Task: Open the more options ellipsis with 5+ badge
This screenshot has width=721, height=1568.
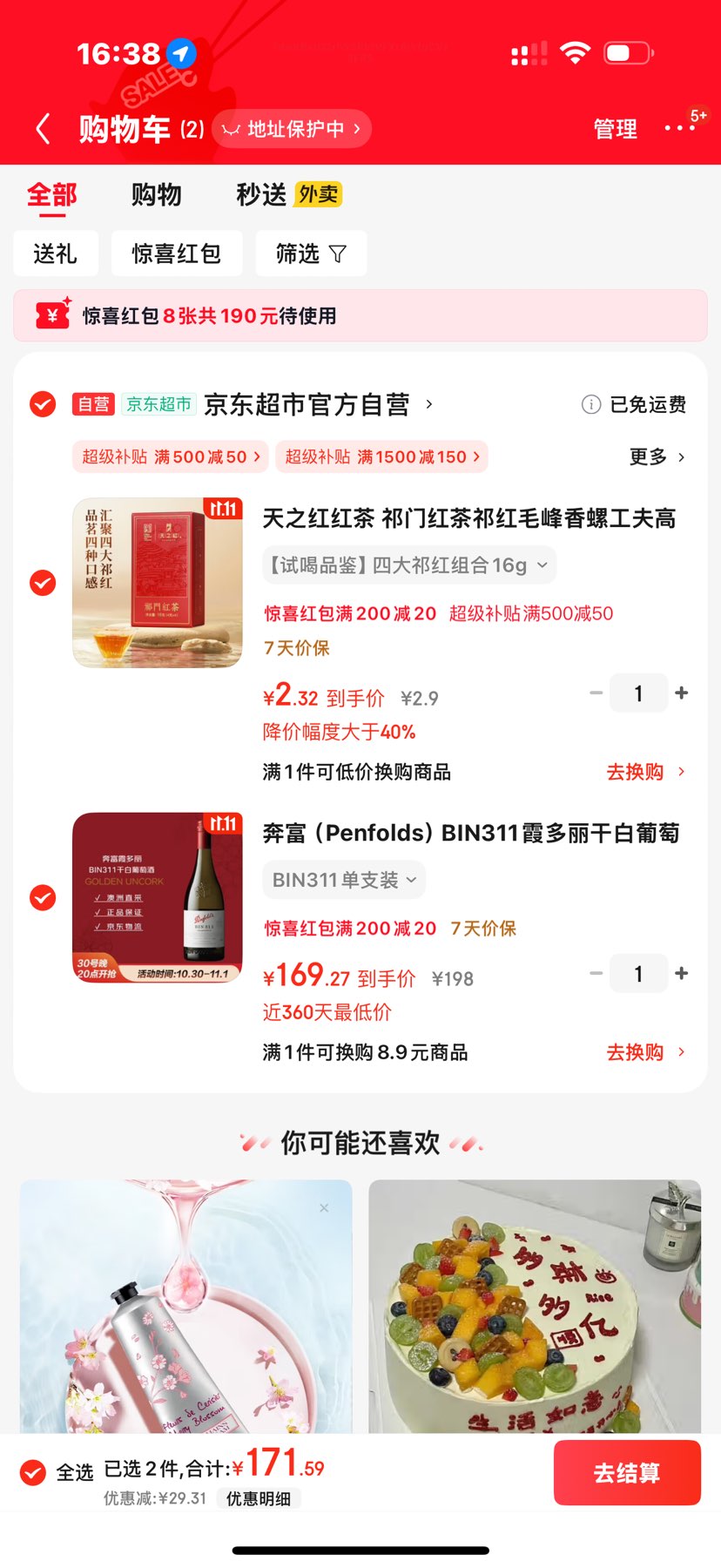Action: tap(678, 128)
